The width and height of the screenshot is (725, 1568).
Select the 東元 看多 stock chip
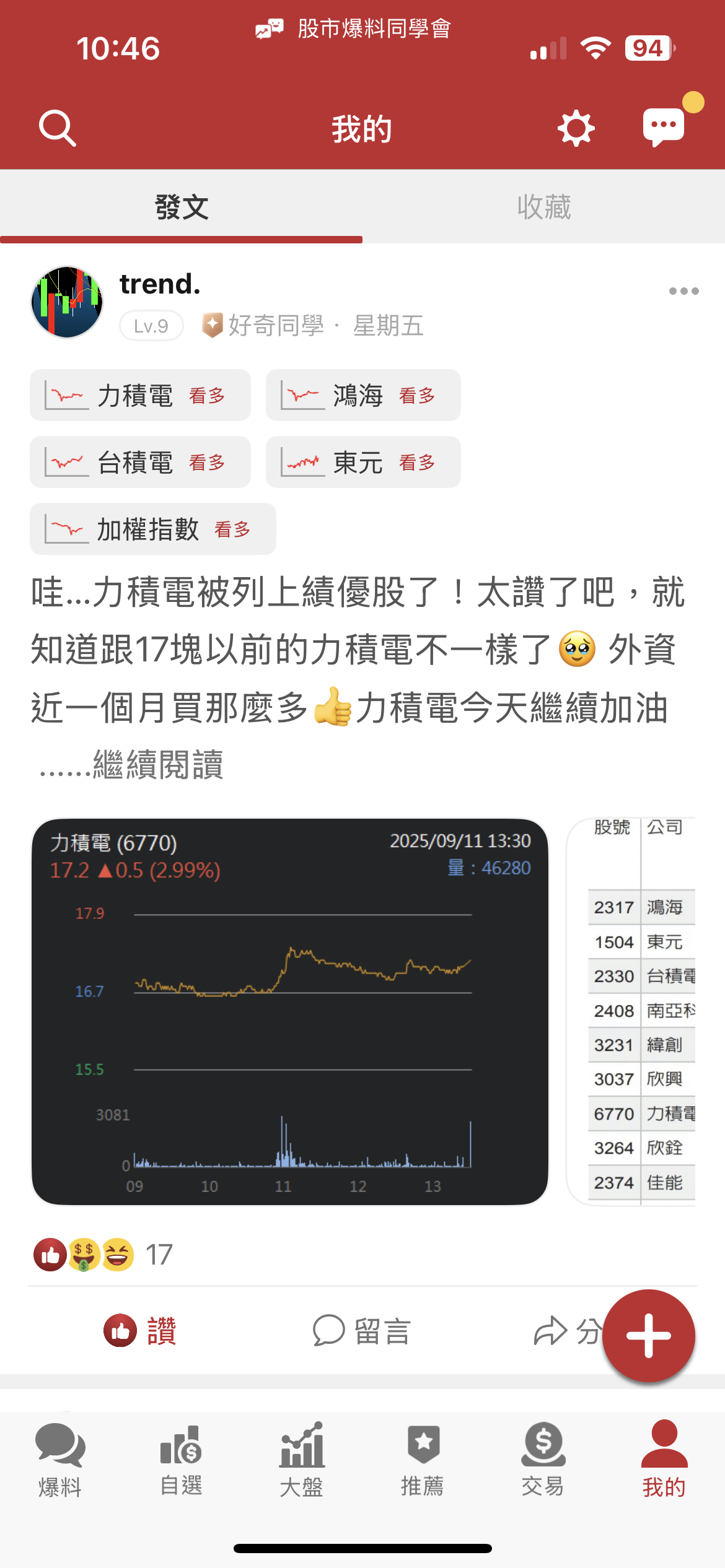click(x=363, y=463)
